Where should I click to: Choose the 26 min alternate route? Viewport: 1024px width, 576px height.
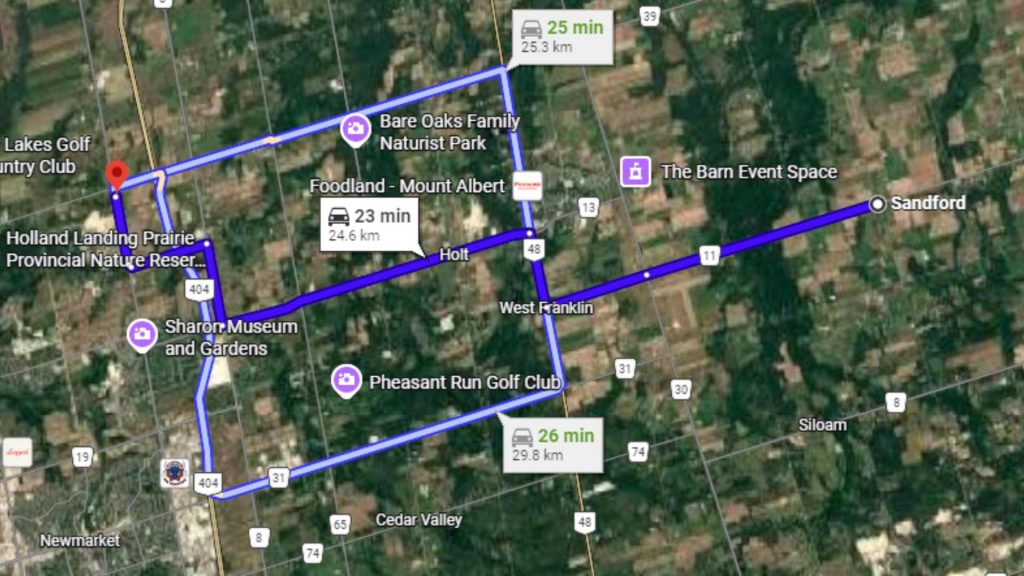click(552, 444)
